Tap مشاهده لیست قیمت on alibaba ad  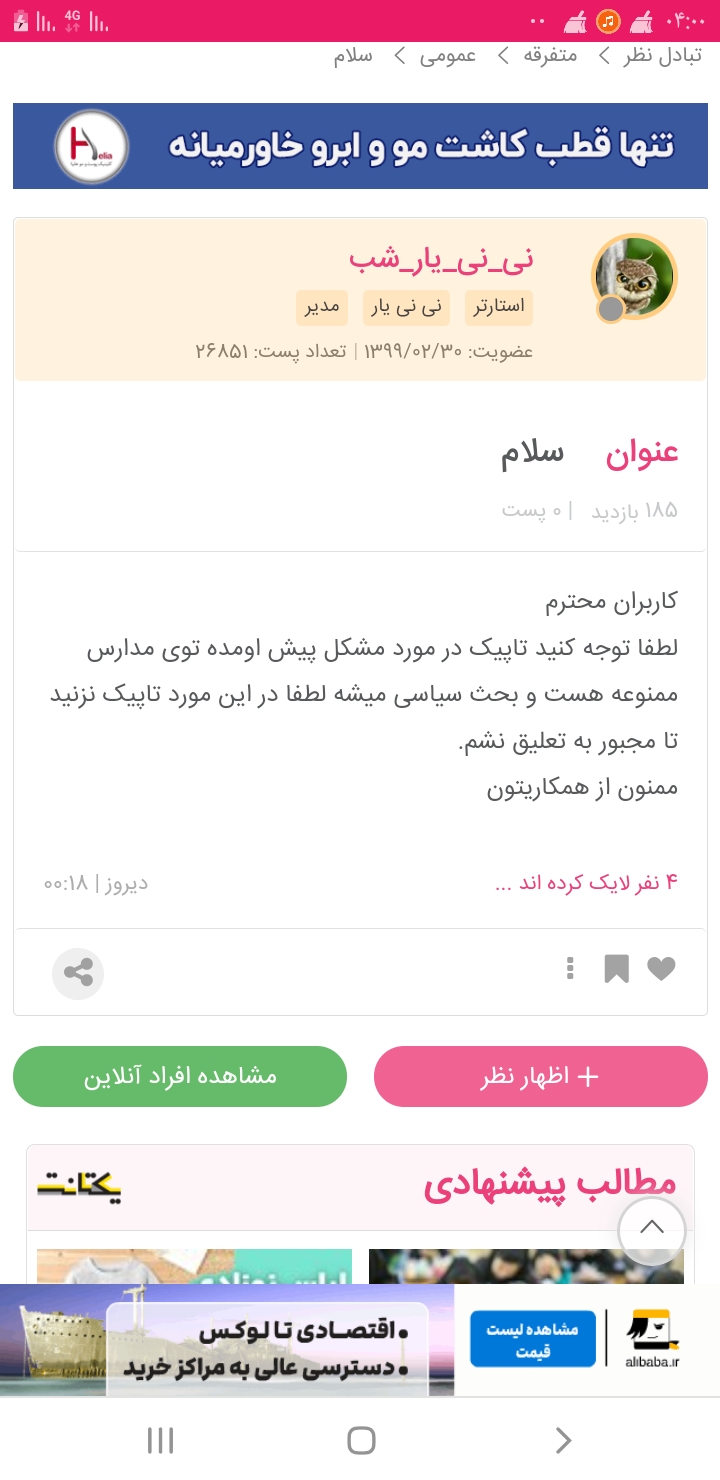point(532,1339)
